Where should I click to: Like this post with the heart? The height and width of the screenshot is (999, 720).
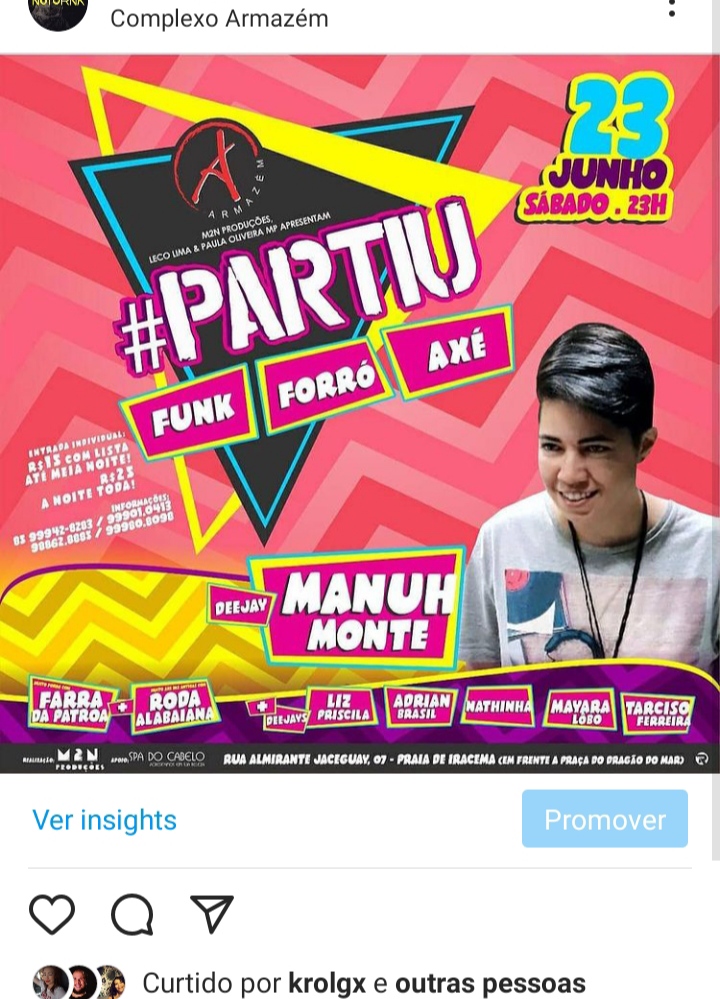pos(52,914)
